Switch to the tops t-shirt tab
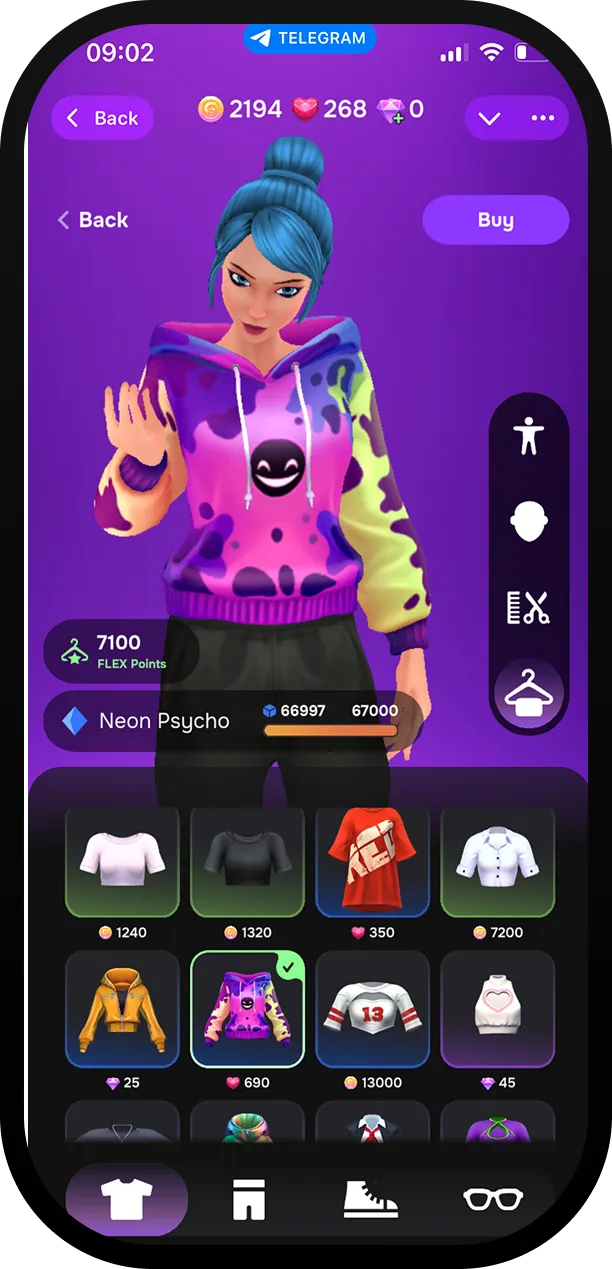Image resolution: width=612 pixels, height=1269 pixels. (127, 1199)
